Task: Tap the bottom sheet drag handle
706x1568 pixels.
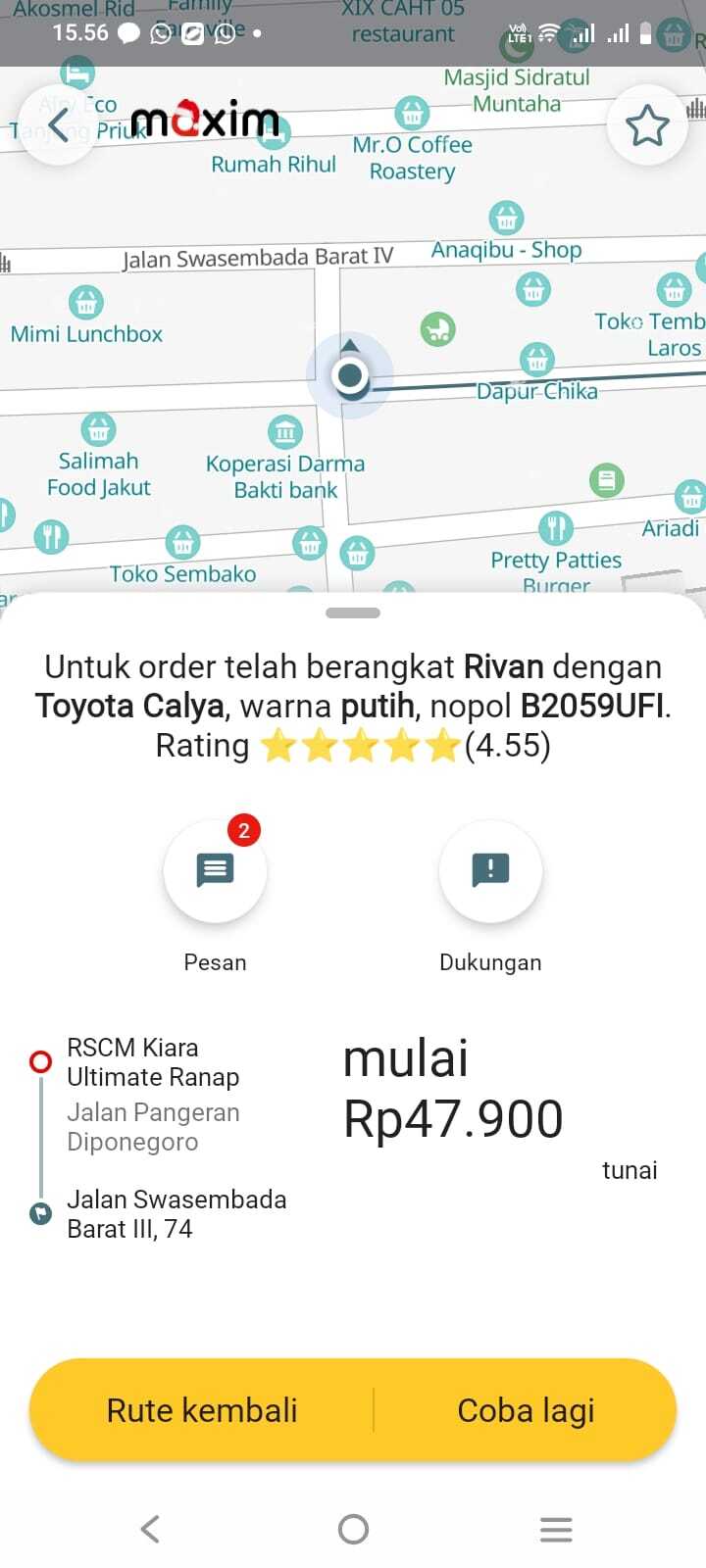Action: (x=353, y=612)
